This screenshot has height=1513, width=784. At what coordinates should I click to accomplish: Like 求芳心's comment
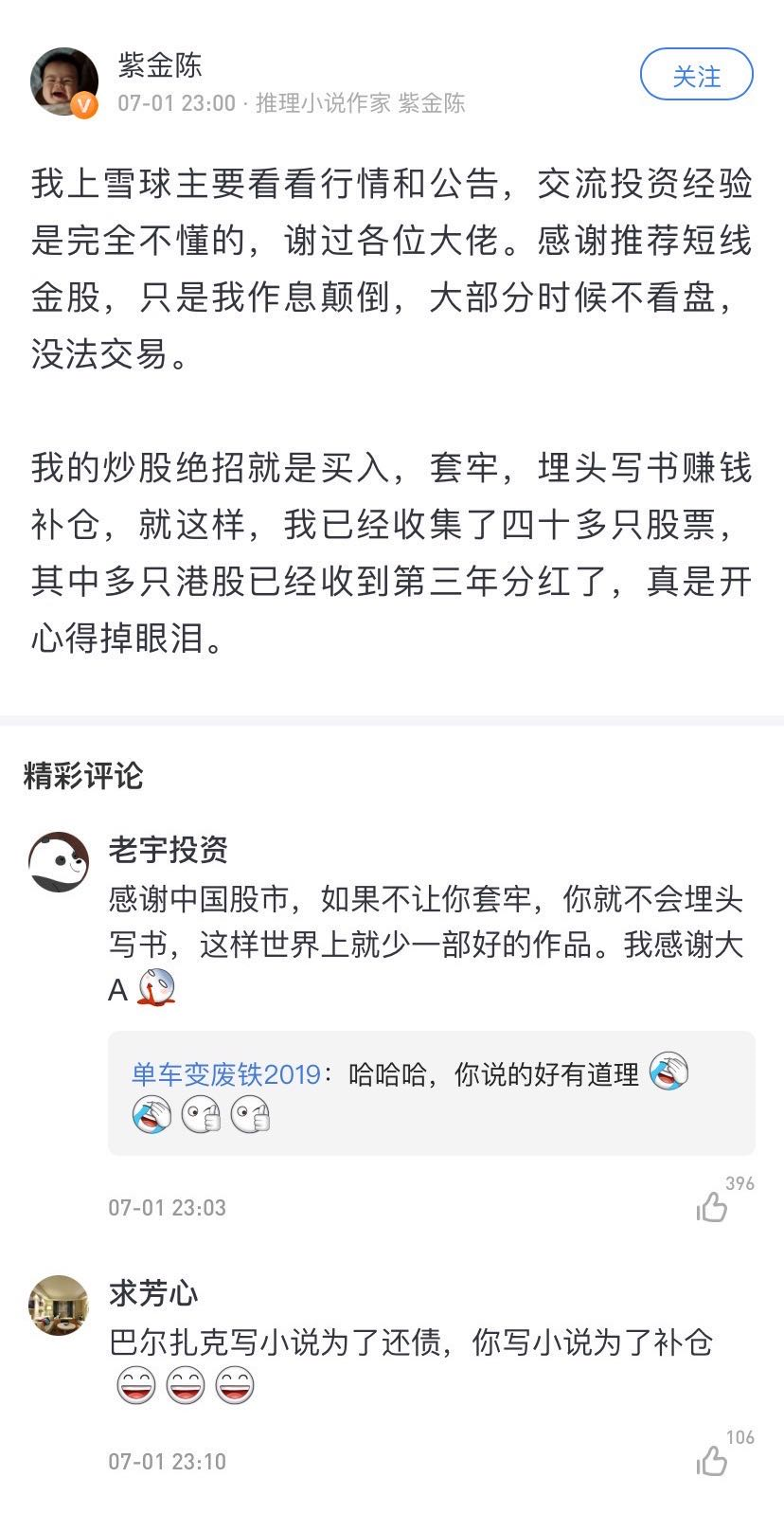(712, 1460)
